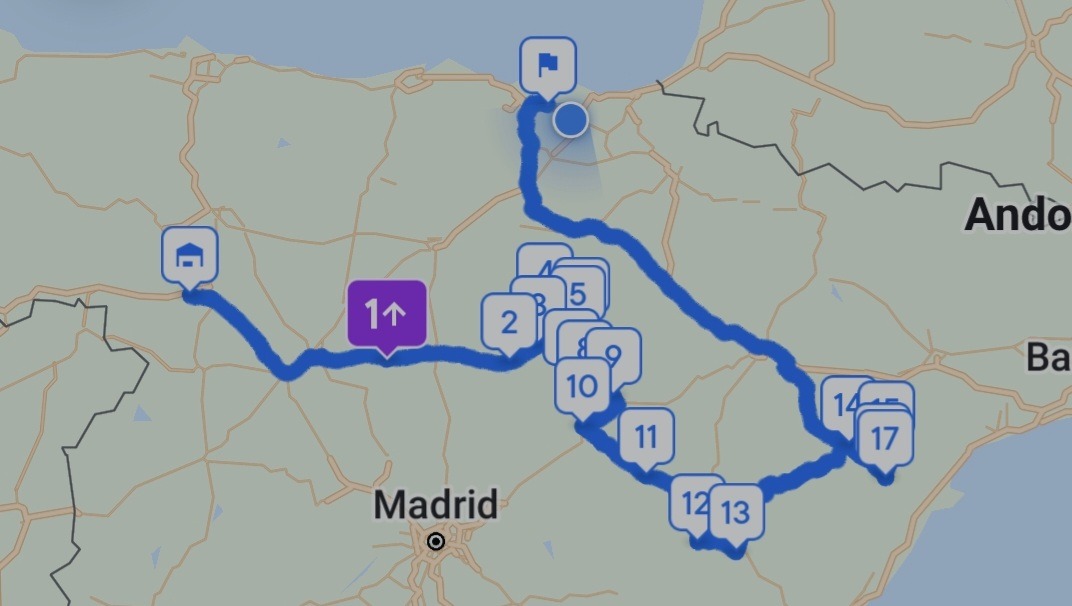The width and height of the screenshot is (1072, 606).
Task: Select stop 9 marker
Action: click(x=616, y=355)
